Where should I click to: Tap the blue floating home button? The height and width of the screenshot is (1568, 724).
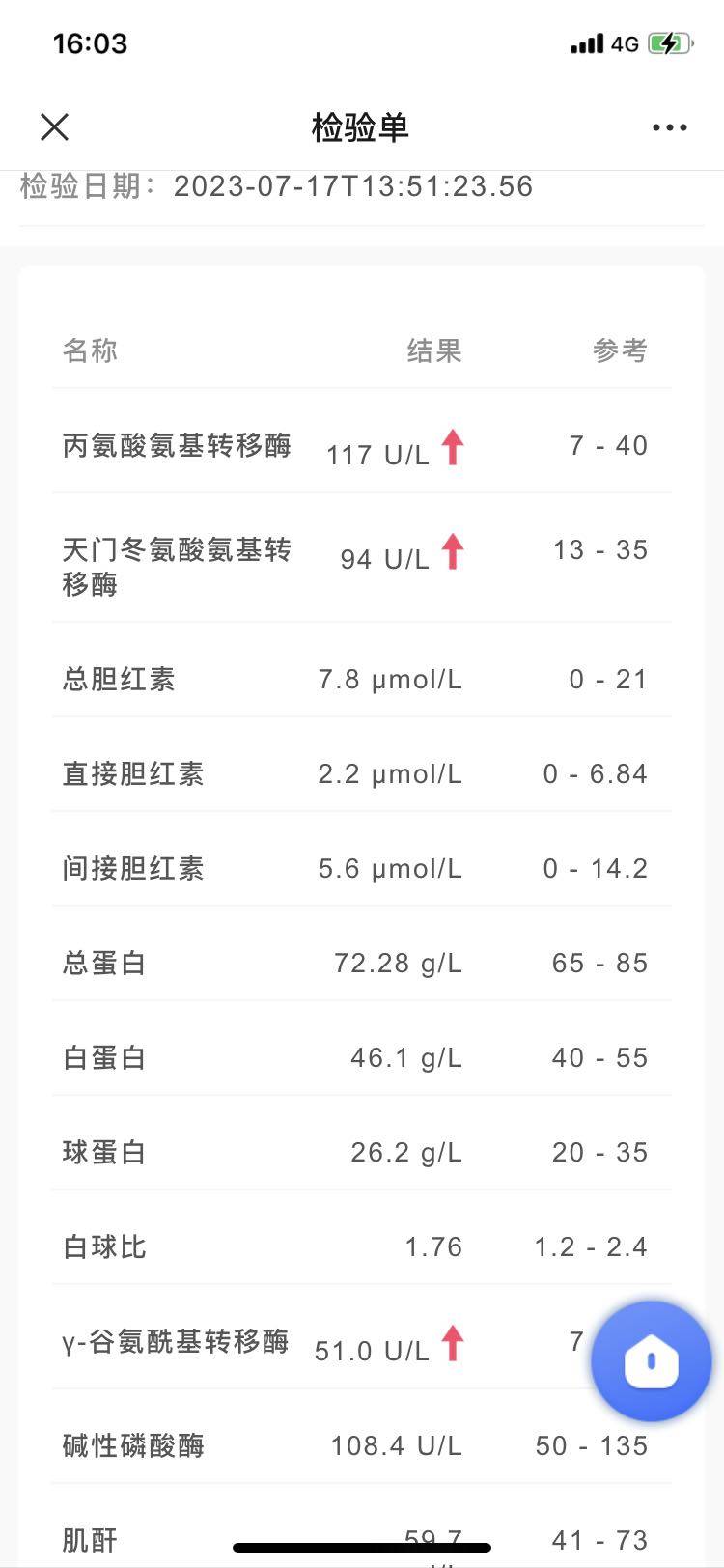652,1361
